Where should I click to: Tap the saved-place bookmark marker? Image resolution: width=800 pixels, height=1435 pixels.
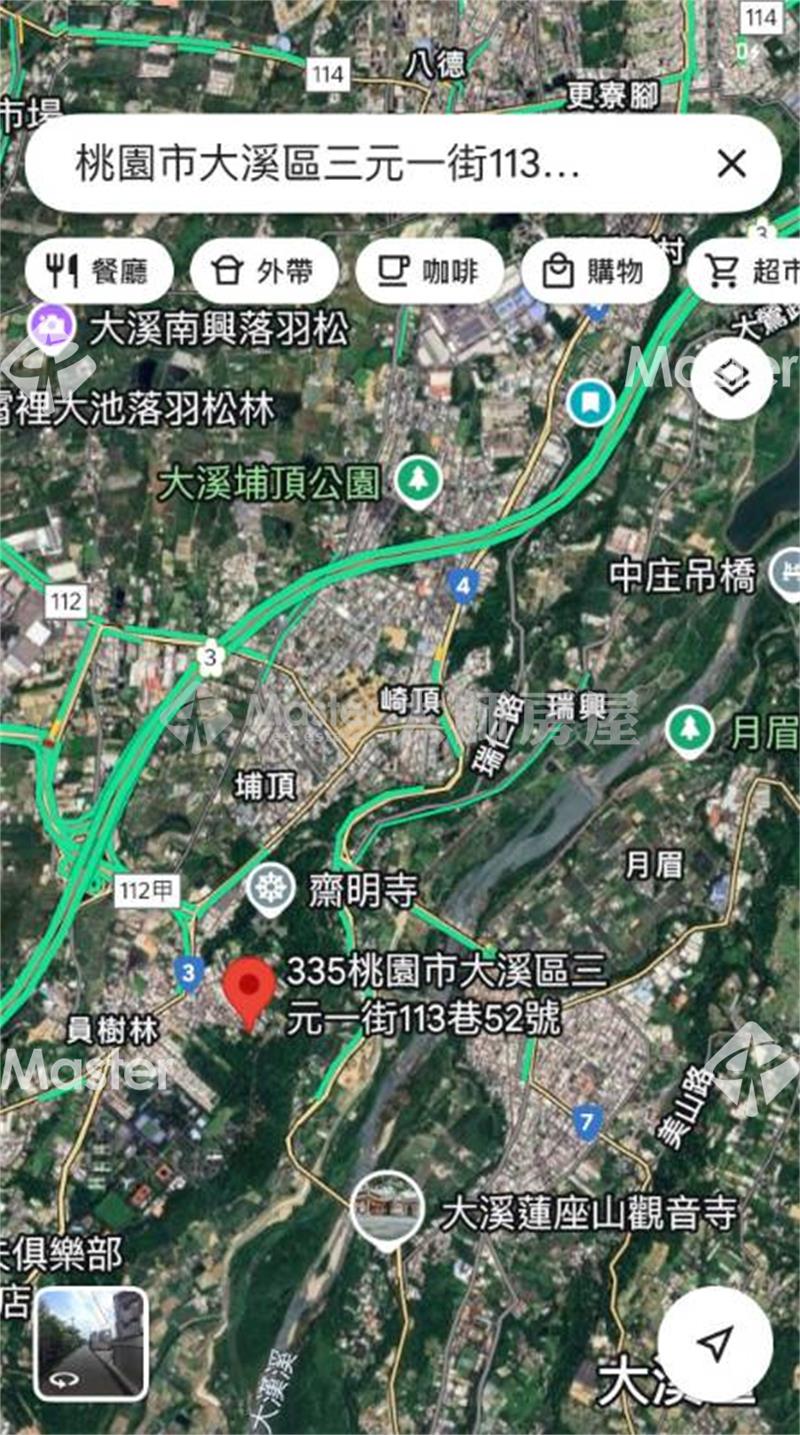click(590, 403)
